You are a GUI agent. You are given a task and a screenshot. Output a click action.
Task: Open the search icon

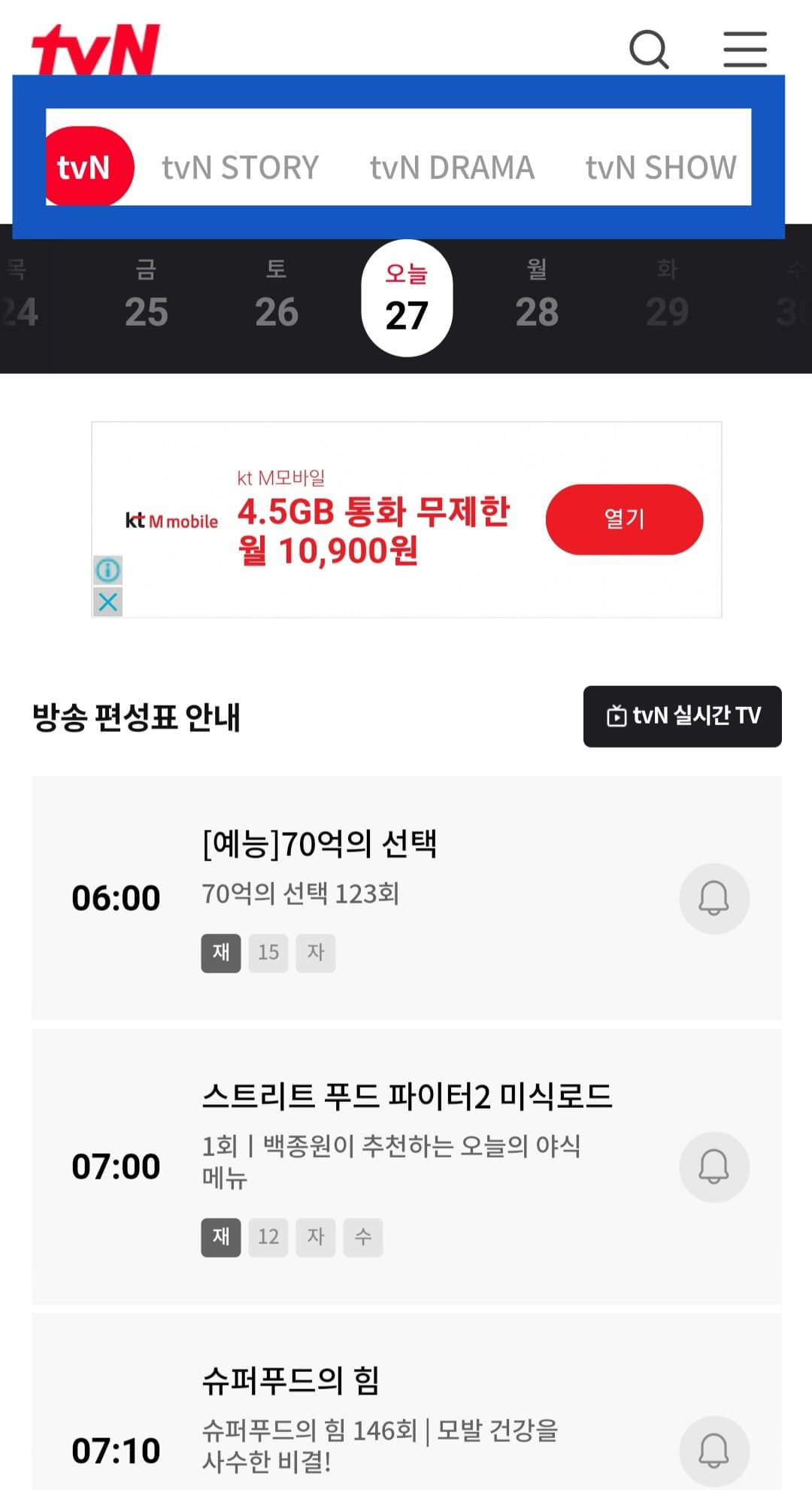click(650, 50)
